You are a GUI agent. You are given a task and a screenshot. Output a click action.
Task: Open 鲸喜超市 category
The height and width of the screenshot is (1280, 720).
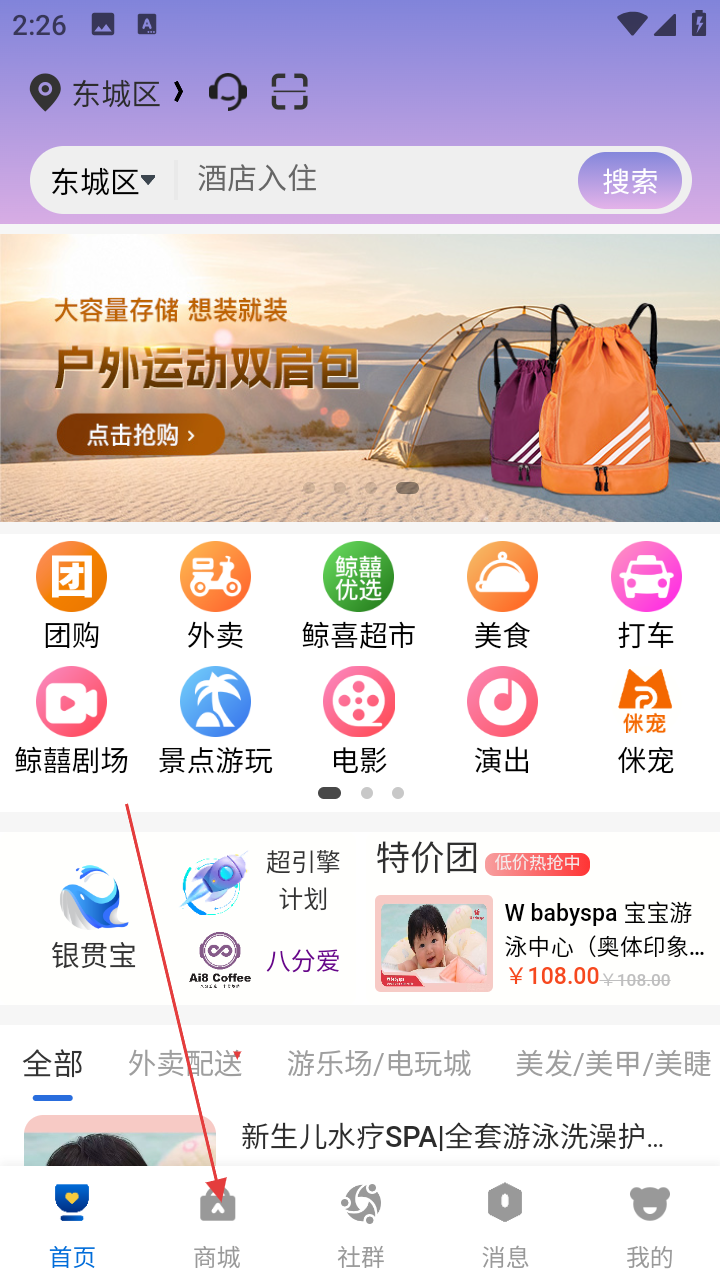358,596
